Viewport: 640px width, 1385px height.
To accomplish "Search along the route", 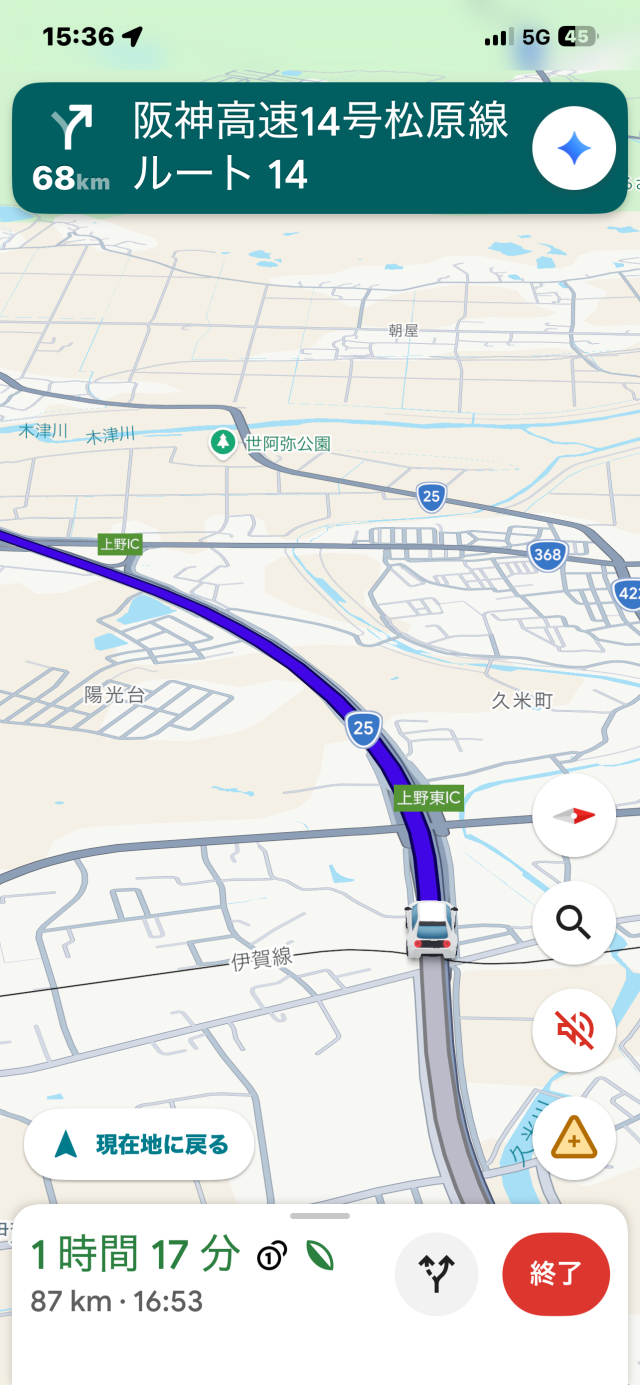I will [x=574, y=923].
